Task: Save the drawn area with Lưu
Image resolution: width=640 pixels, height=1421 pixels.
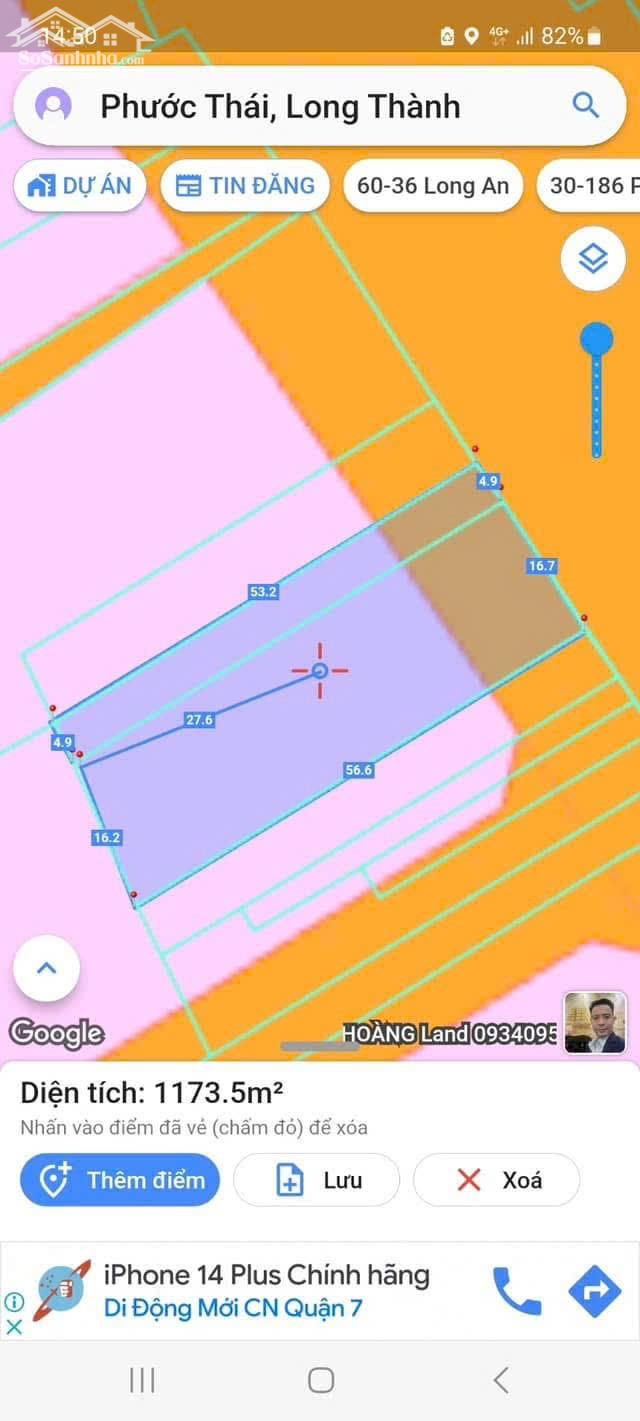Action: (x=316, y=1180)
